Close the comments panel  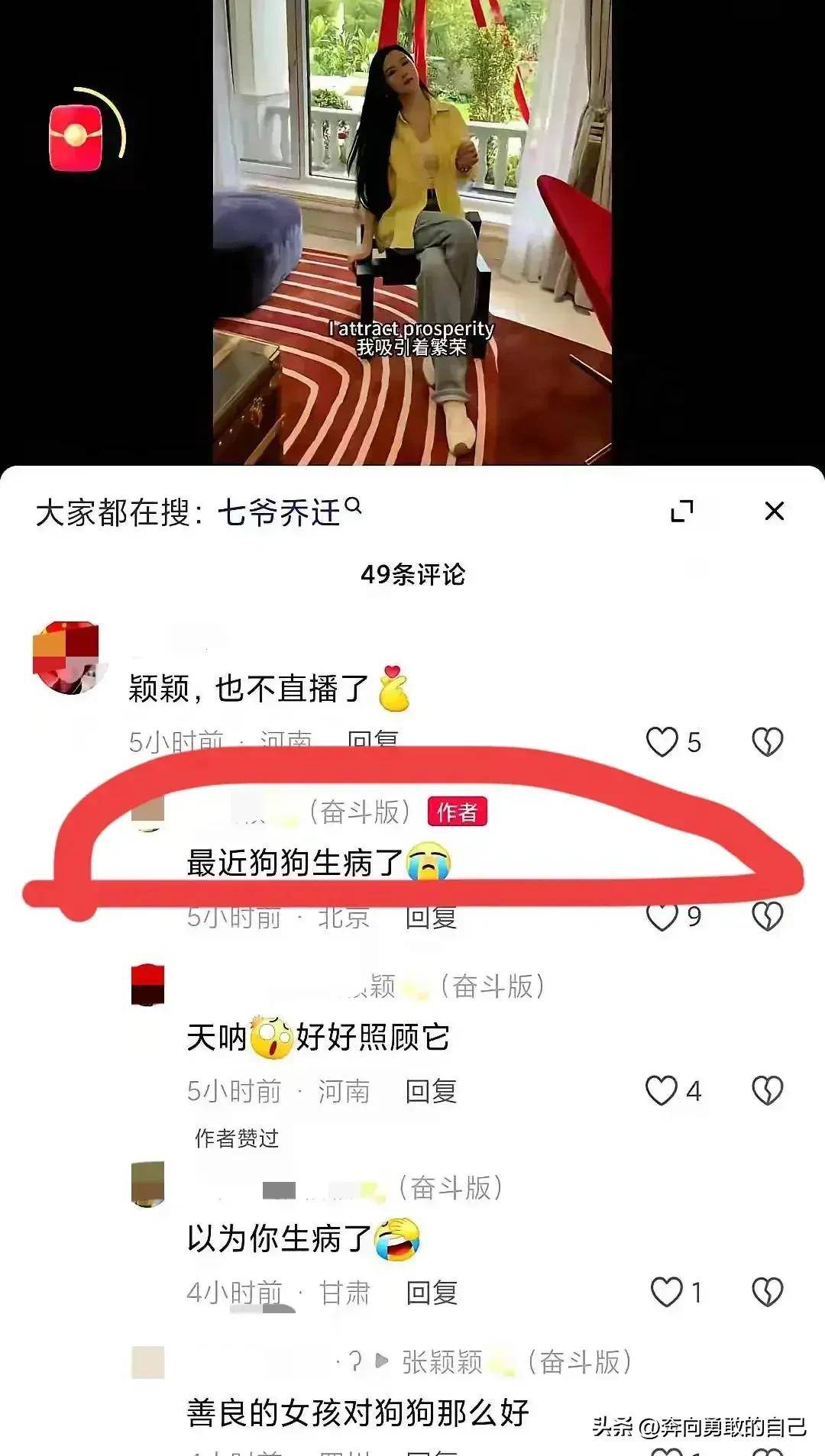[774, 511]
